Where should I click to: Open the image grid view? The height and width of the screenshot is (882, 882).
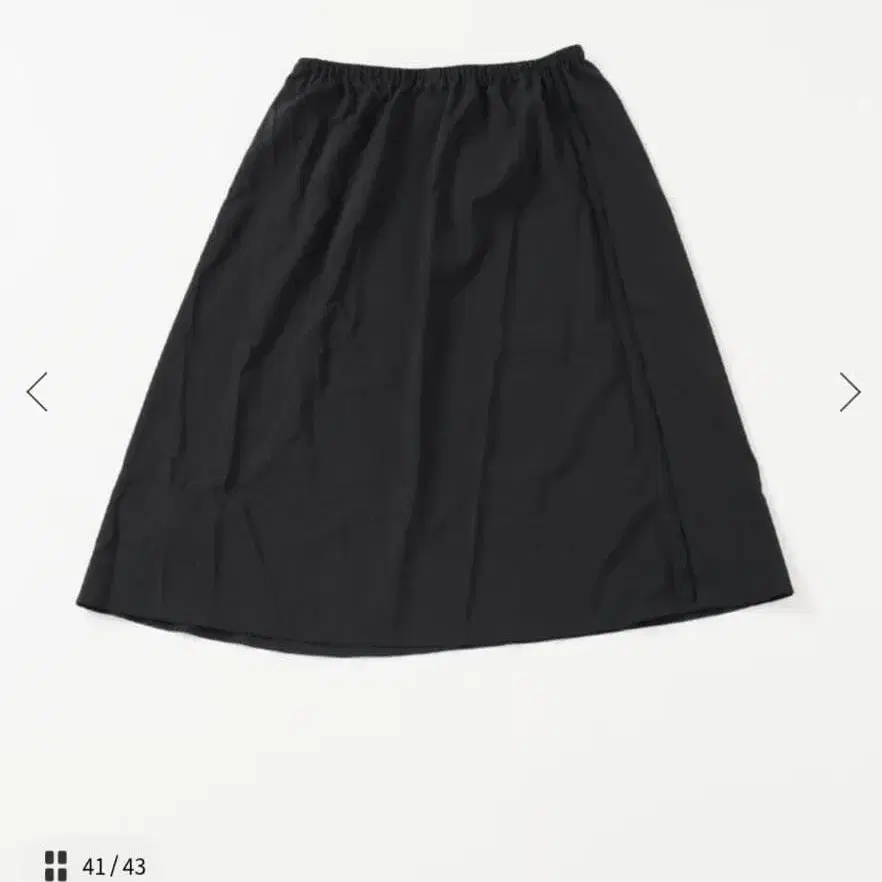[56, 865]
